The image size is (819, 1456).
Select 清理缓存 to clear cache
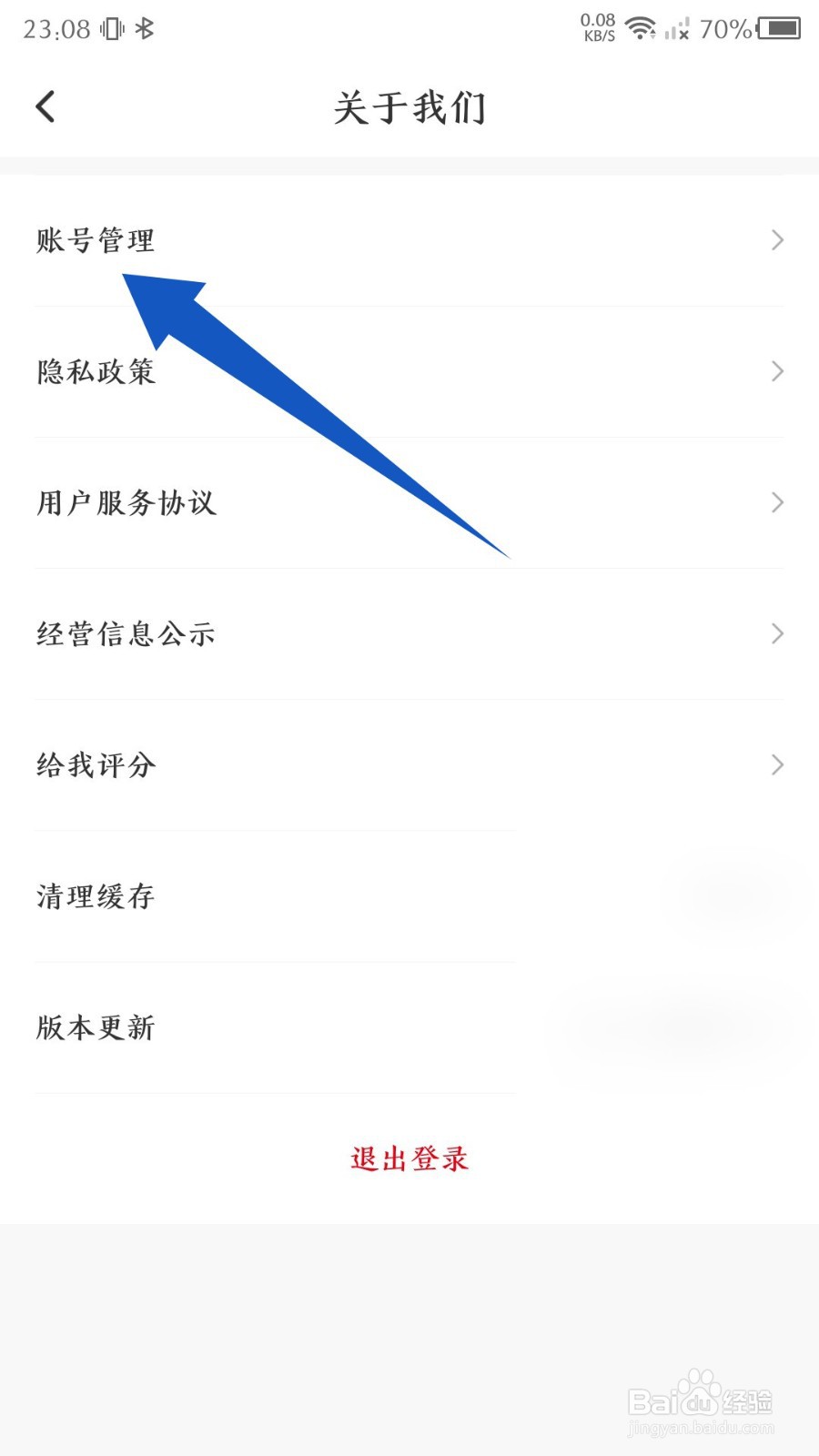[95, 896]
